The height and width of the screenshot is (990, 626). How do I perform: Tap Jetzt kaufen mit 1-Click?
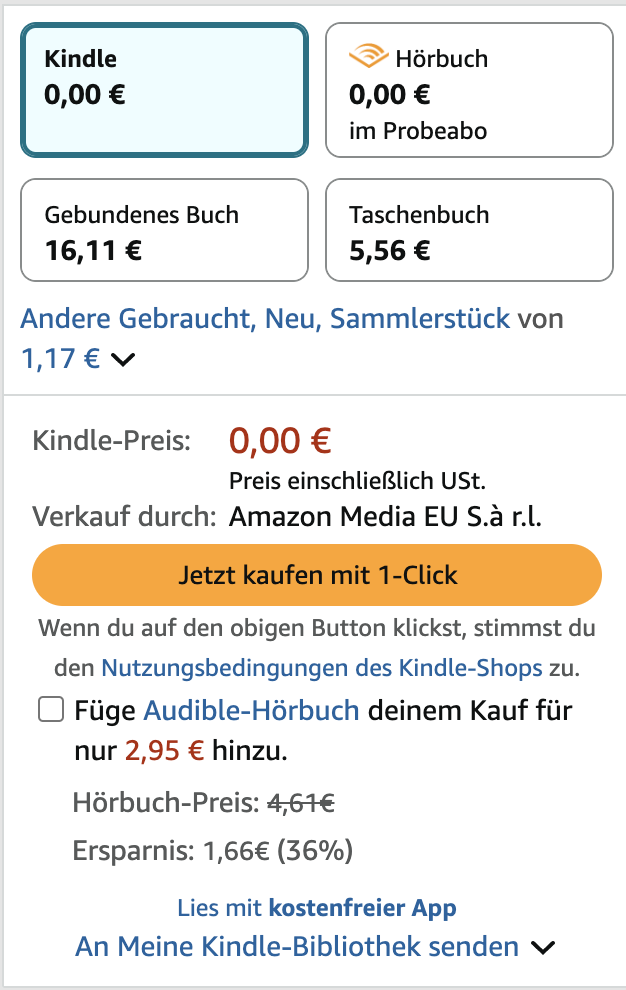pos(317,575)
